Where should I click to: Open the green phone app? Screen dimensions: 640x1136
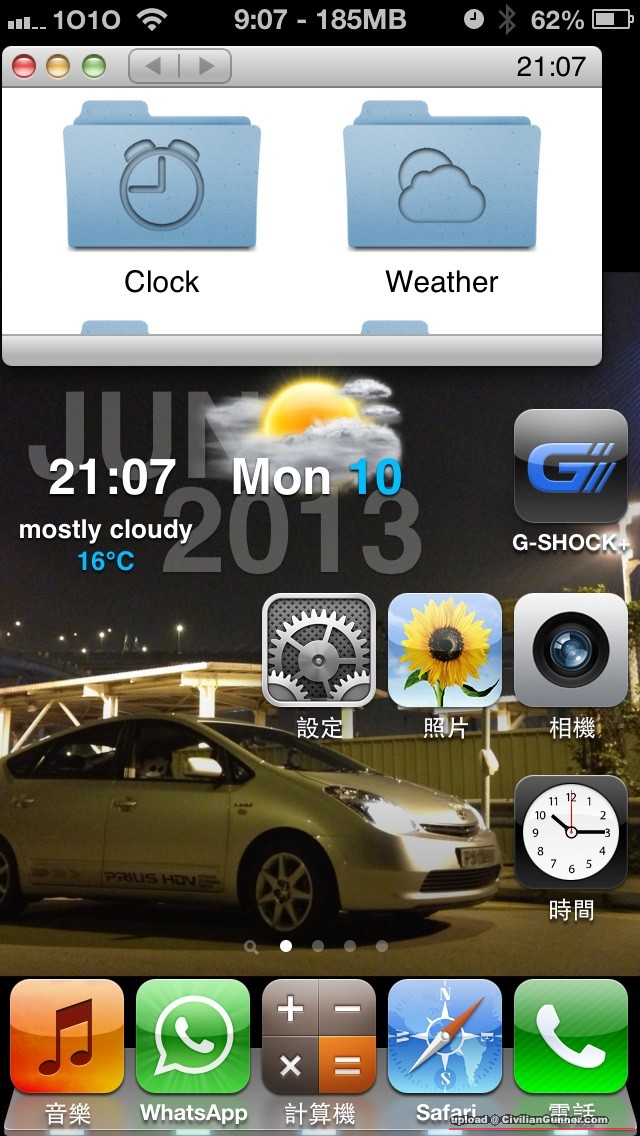click(571, 1036)
